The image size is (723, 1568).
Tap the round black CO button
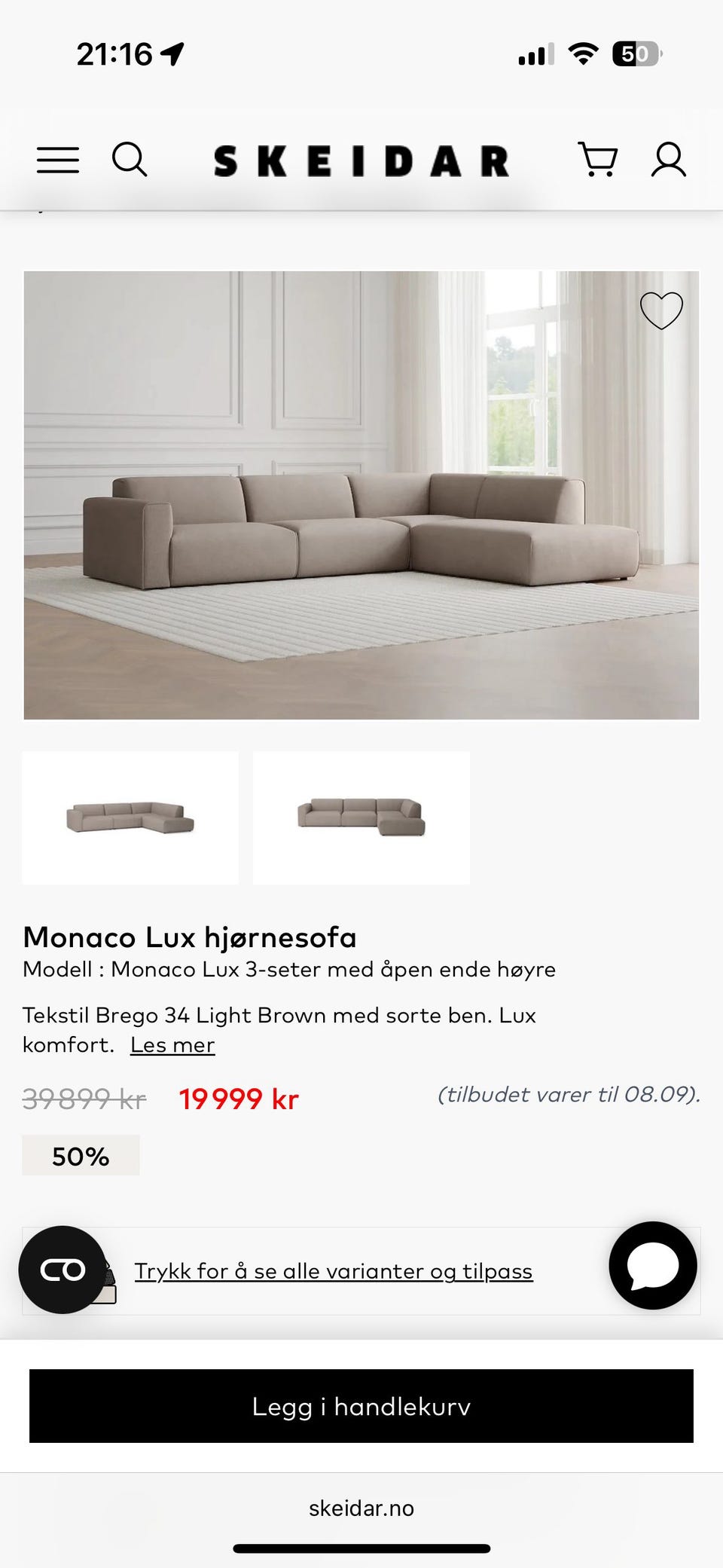(x=63, y=1270)
